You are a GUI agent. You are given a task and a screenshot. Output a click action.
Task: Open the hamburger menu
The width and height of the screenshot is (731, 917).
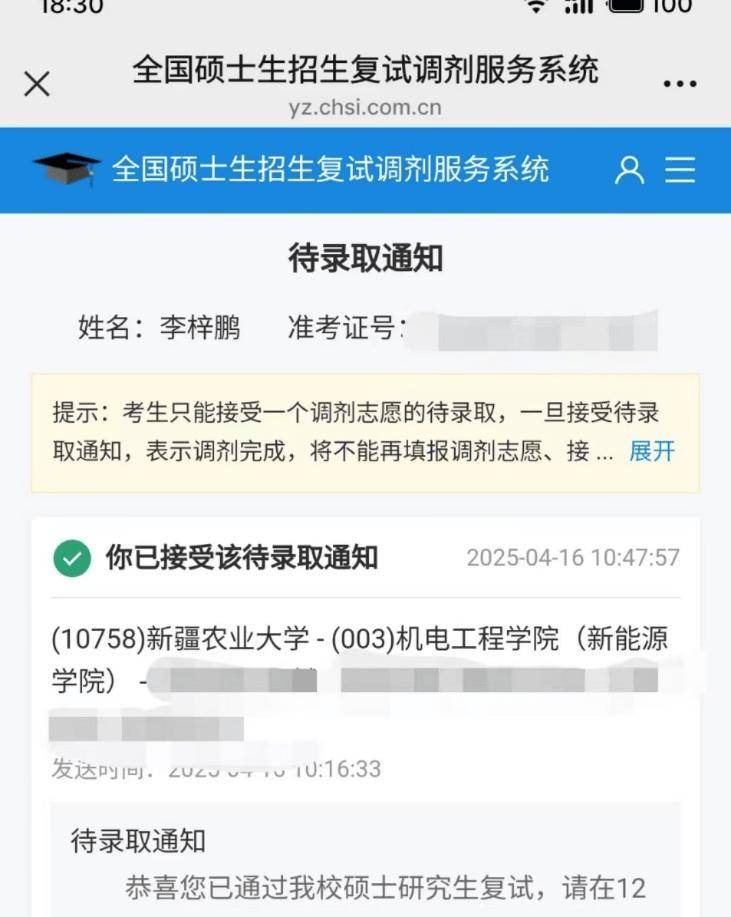[x=680, y=170]
